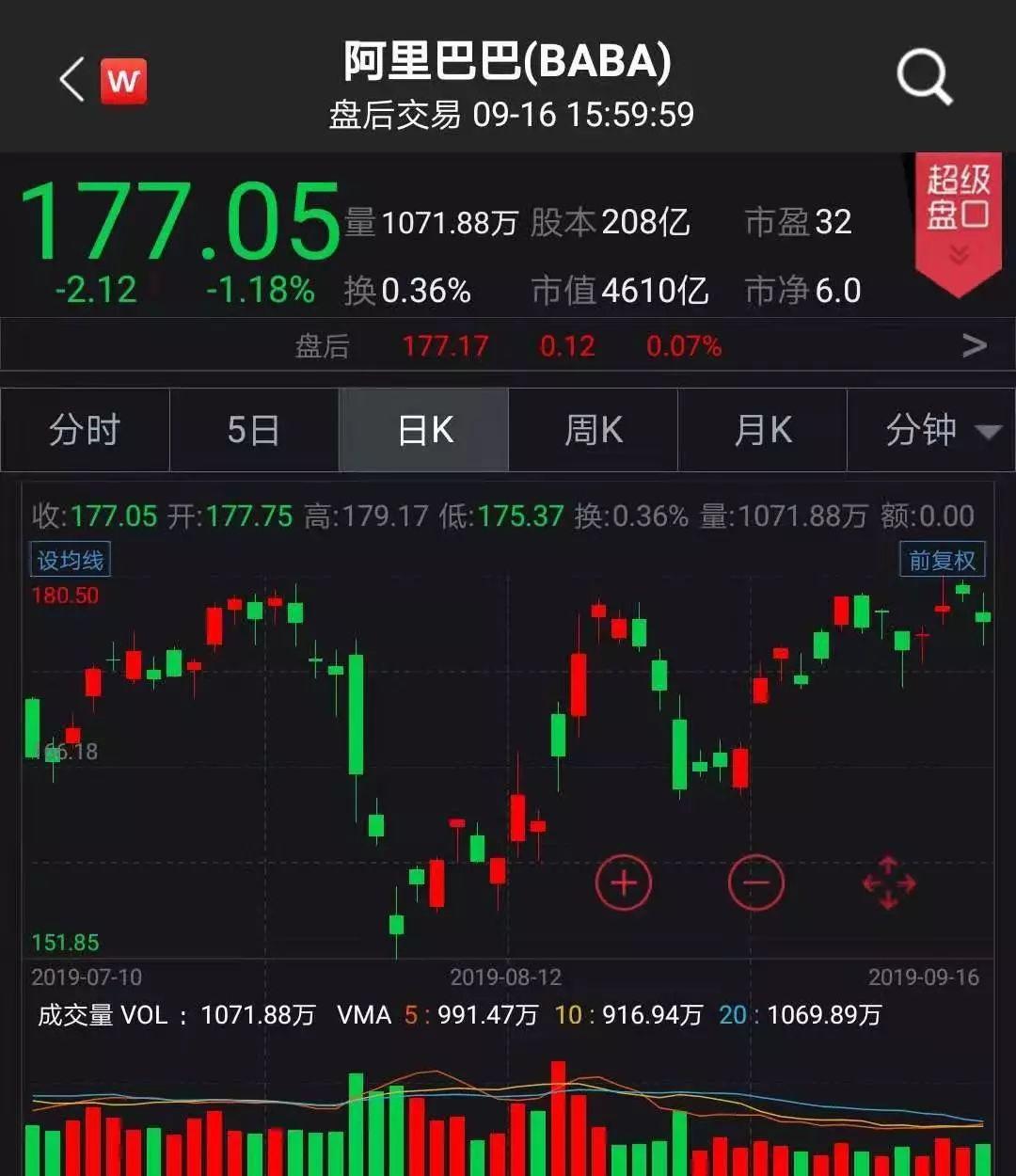
Task: Zoom in the chart with plus button
Action: click(x=624, y=882)
